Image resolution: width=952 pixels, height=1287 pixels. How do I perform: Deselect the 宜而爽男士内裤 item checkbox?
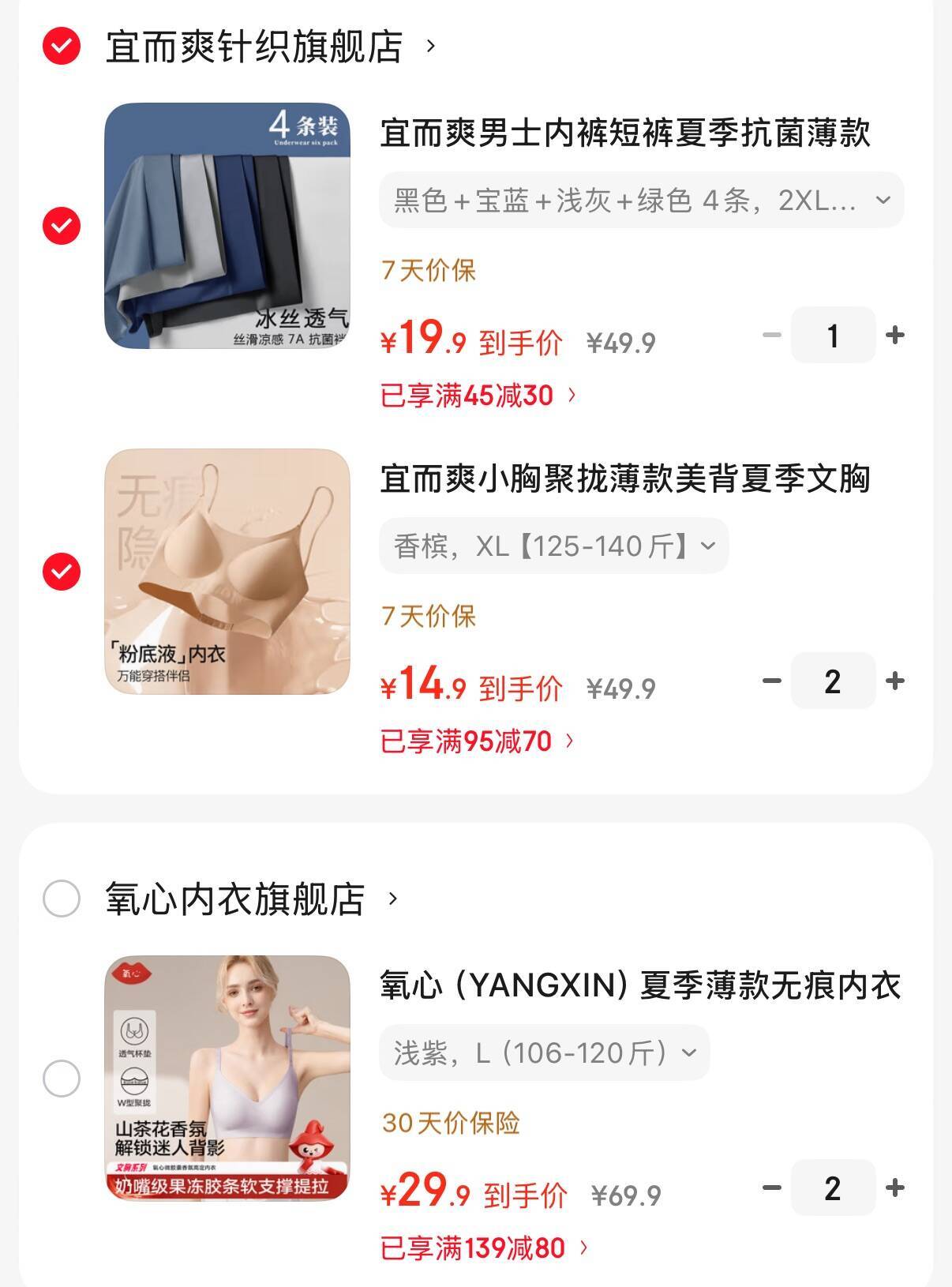point(62,226)
